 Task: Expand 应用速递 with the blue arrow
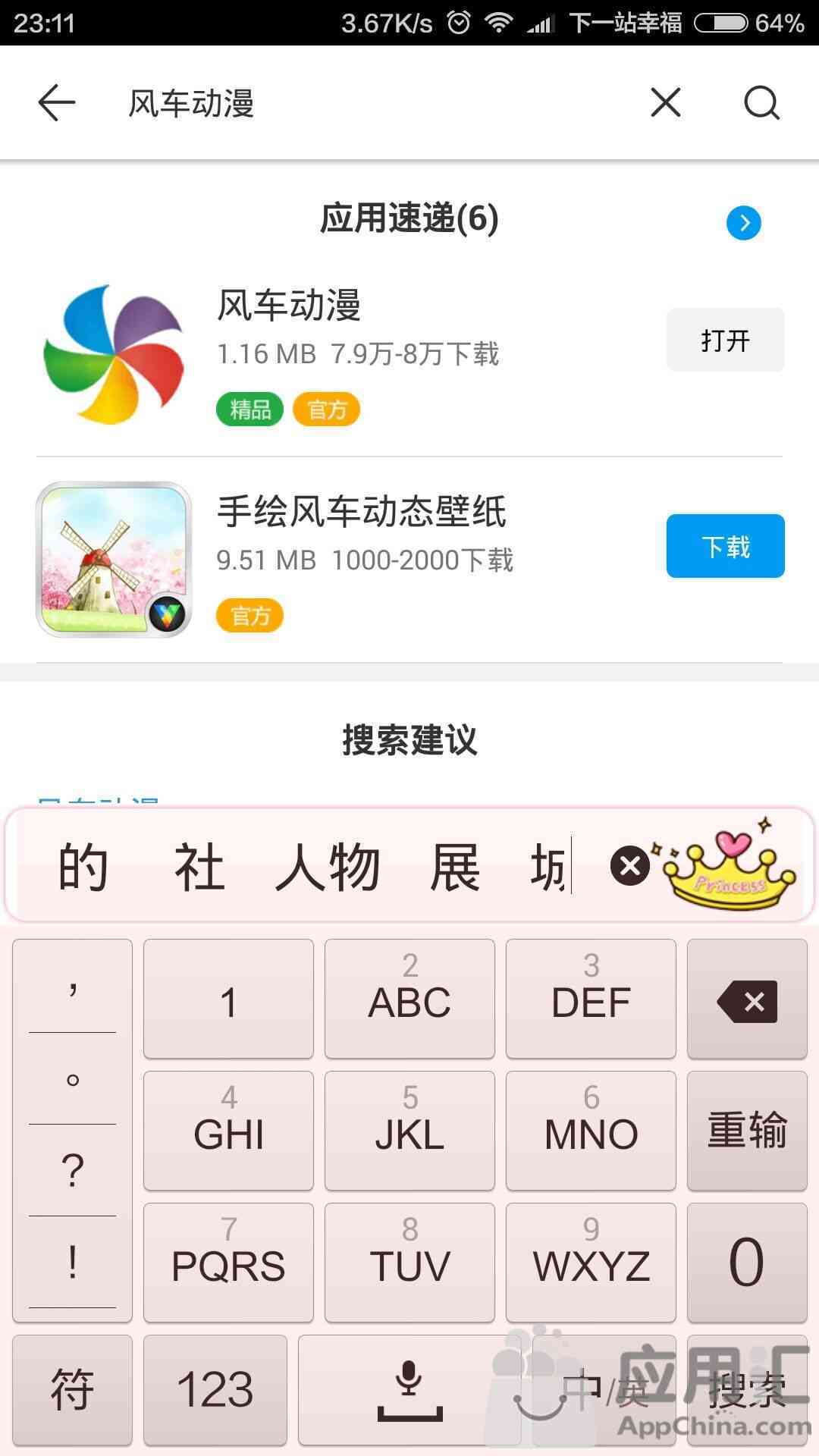pyautogui.click(x=743, y=223)
